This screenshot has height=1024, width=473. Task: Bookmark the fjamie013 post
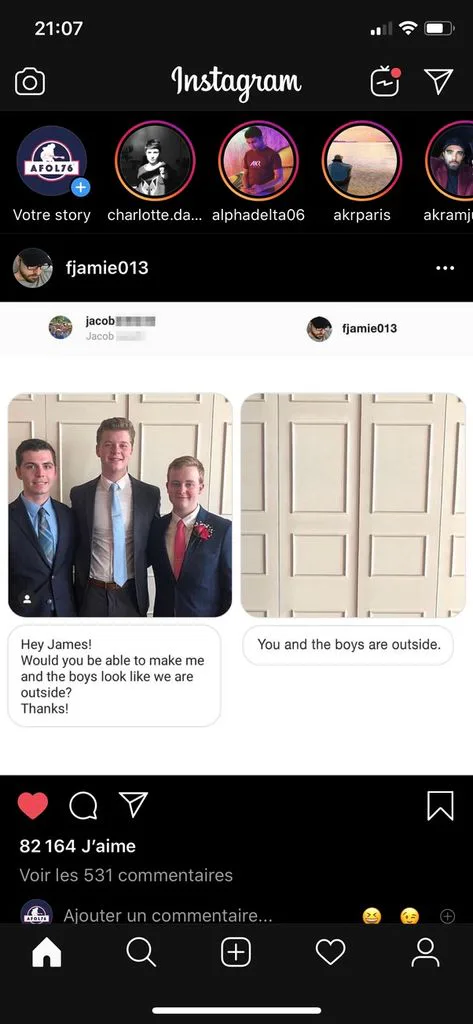coord(440,806)
